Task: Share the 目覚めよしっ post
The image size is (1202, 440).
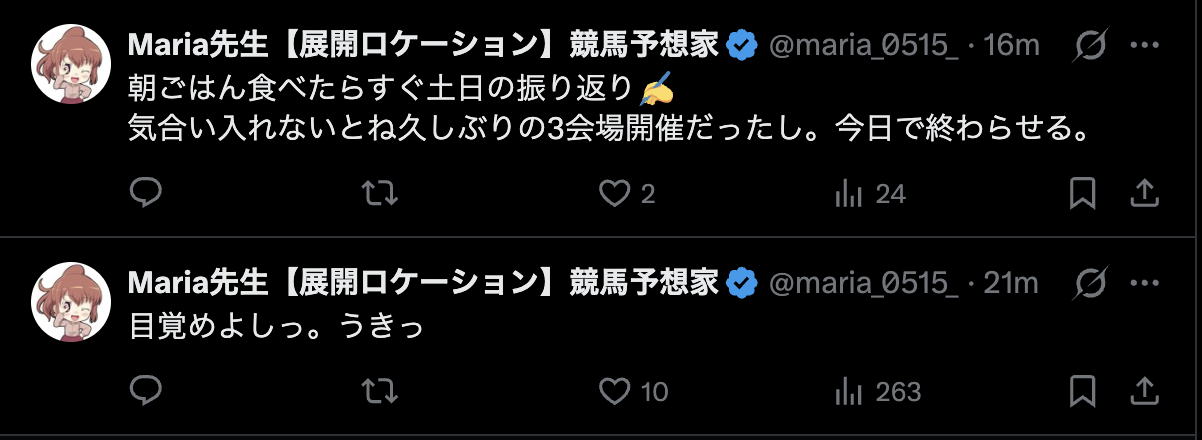Action: 1144,390
